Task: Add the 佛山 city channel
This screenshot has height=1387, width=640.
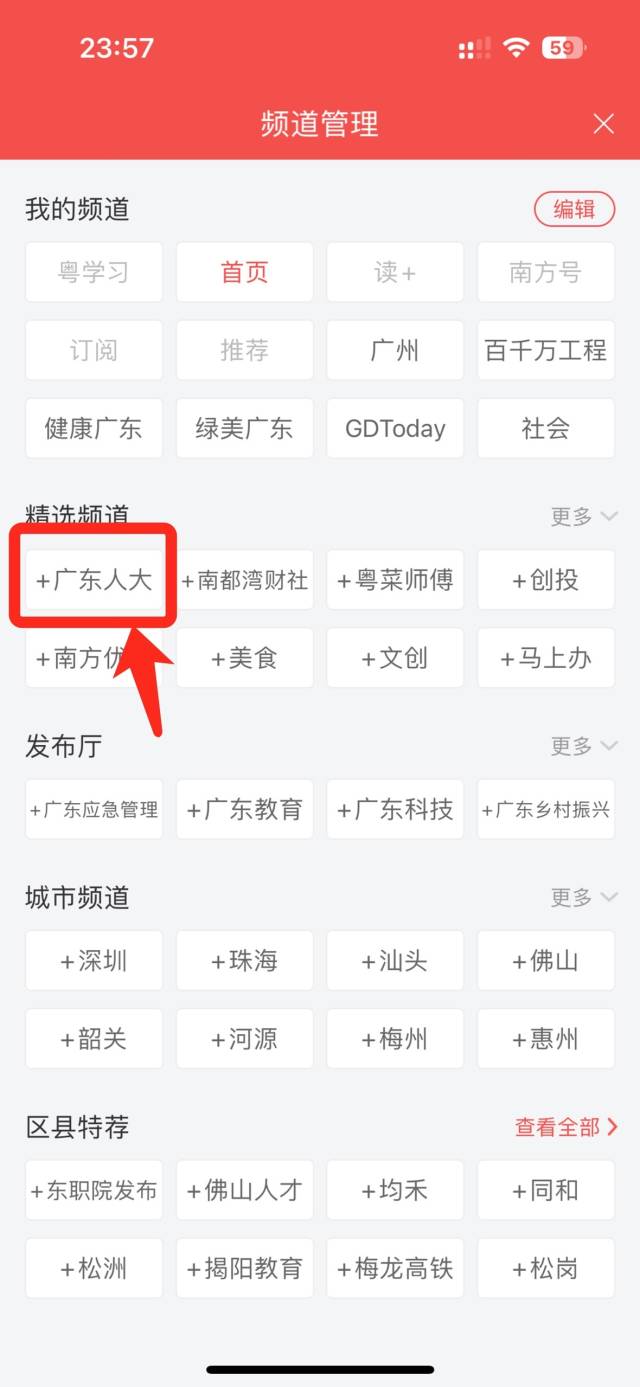Action: 546,961
